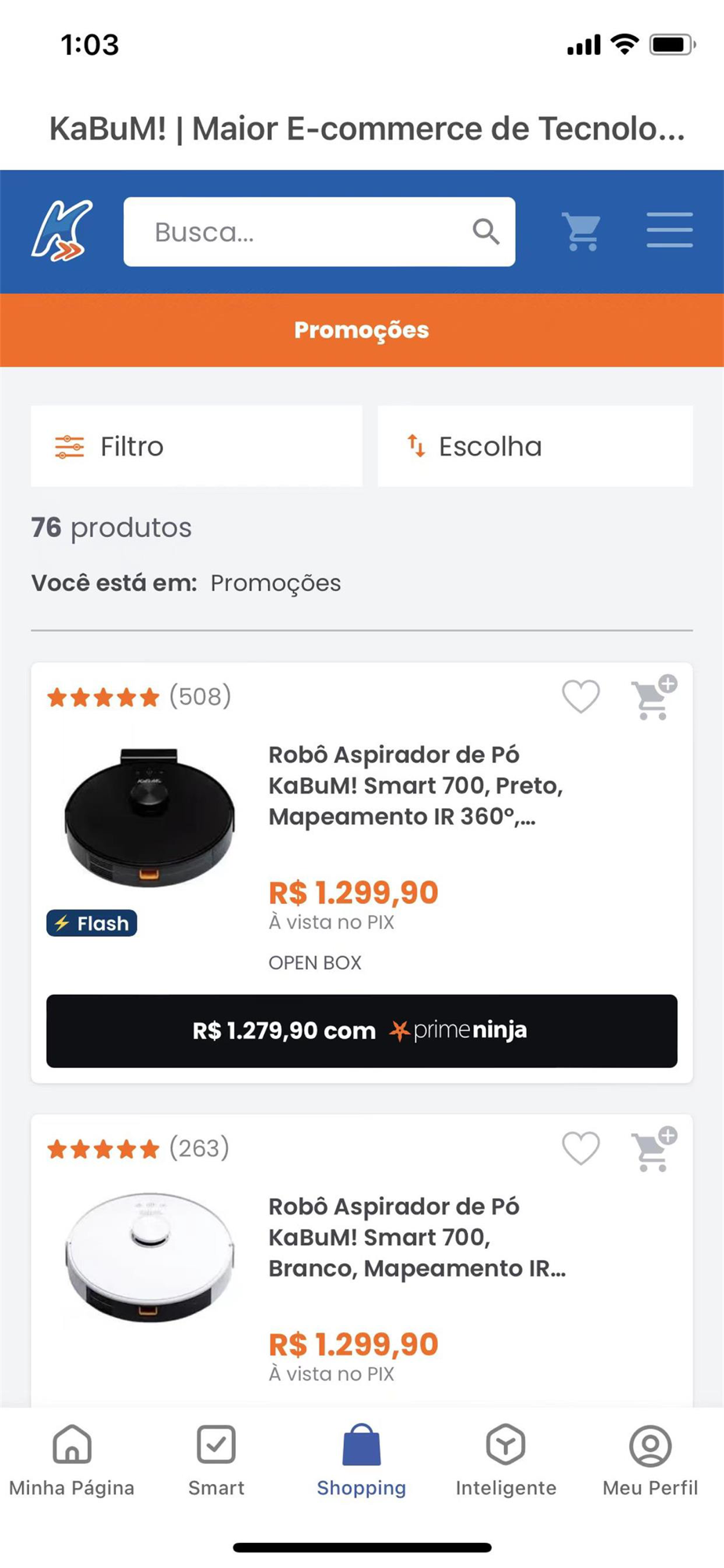Tap the R$ 1.279,90 Prime Ninja banner
The height and width of the screenshot is (1568, 724).
click(x=361, y=1031)
